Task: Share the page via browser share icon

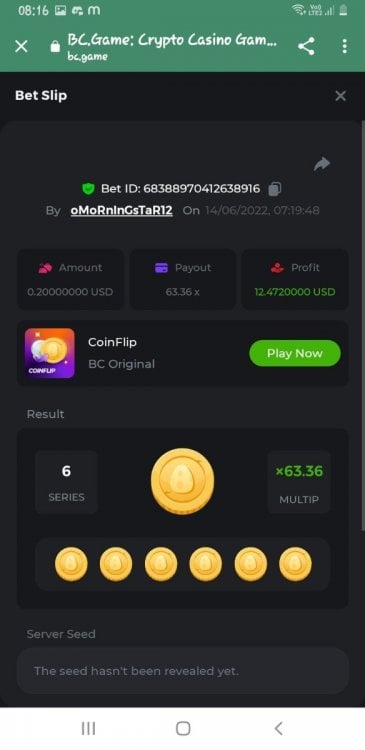Action: (306, 46)
